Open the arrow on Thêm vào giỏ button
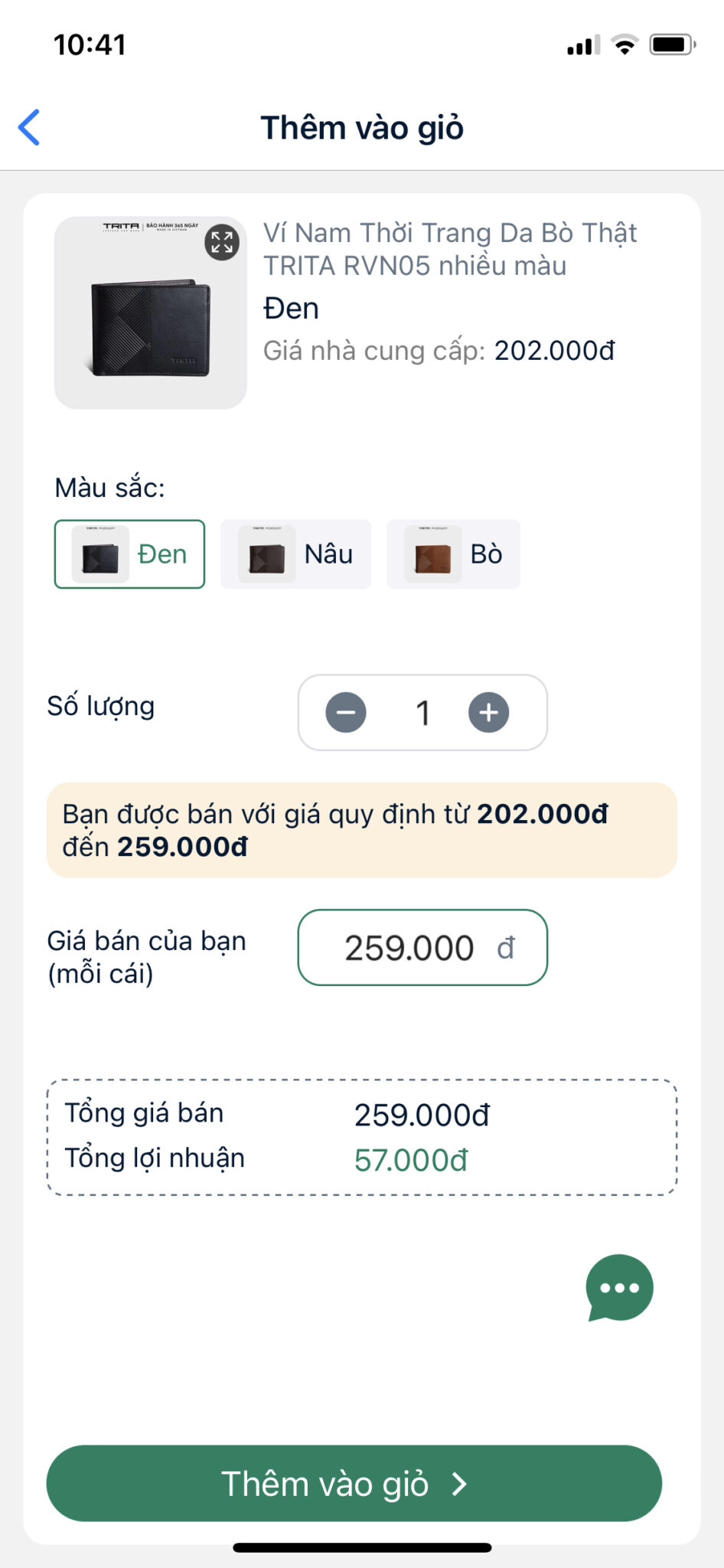The image size is (724, 1568). click(x=459, y=1482)
